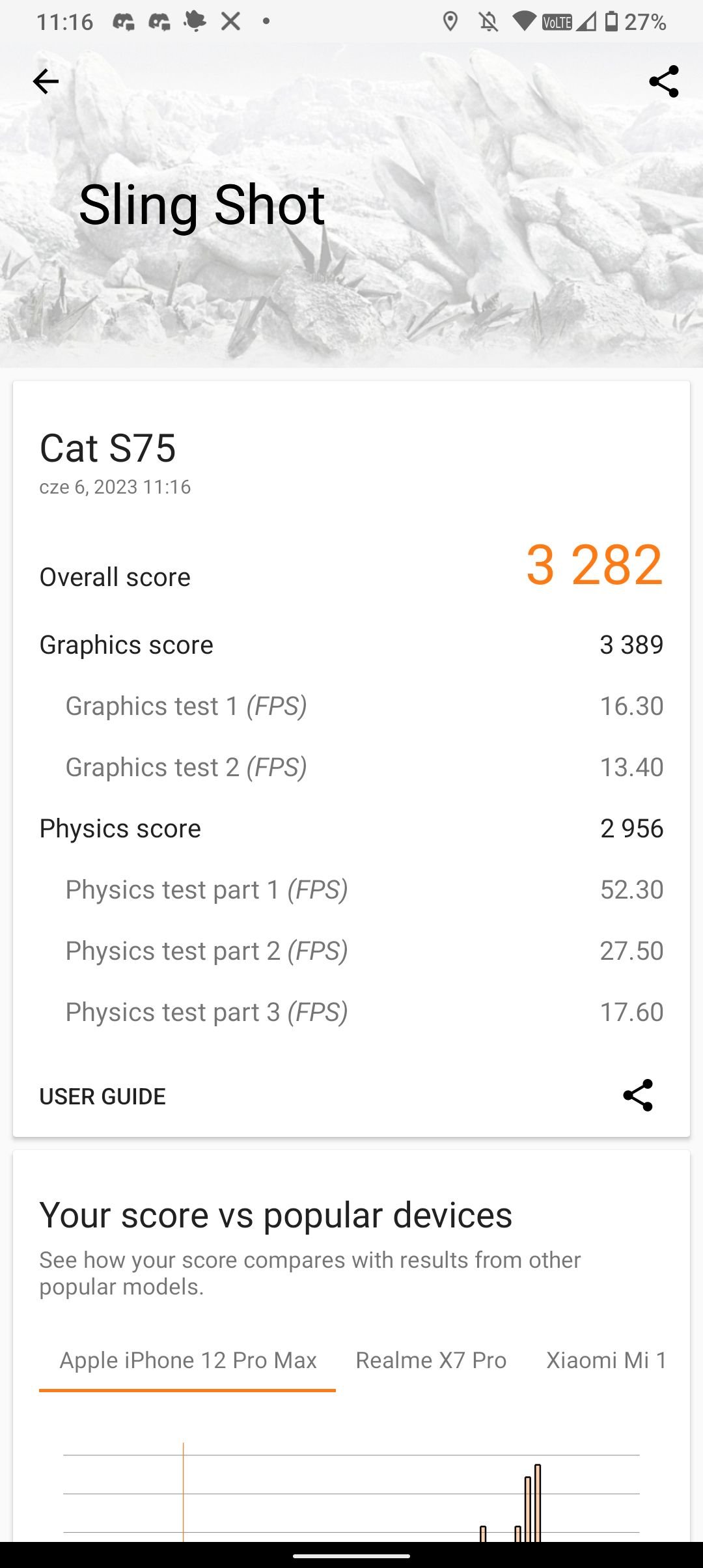Go back using the top-left arrow
Viewport: 703px width, 1568px height.
click(46, 81)
